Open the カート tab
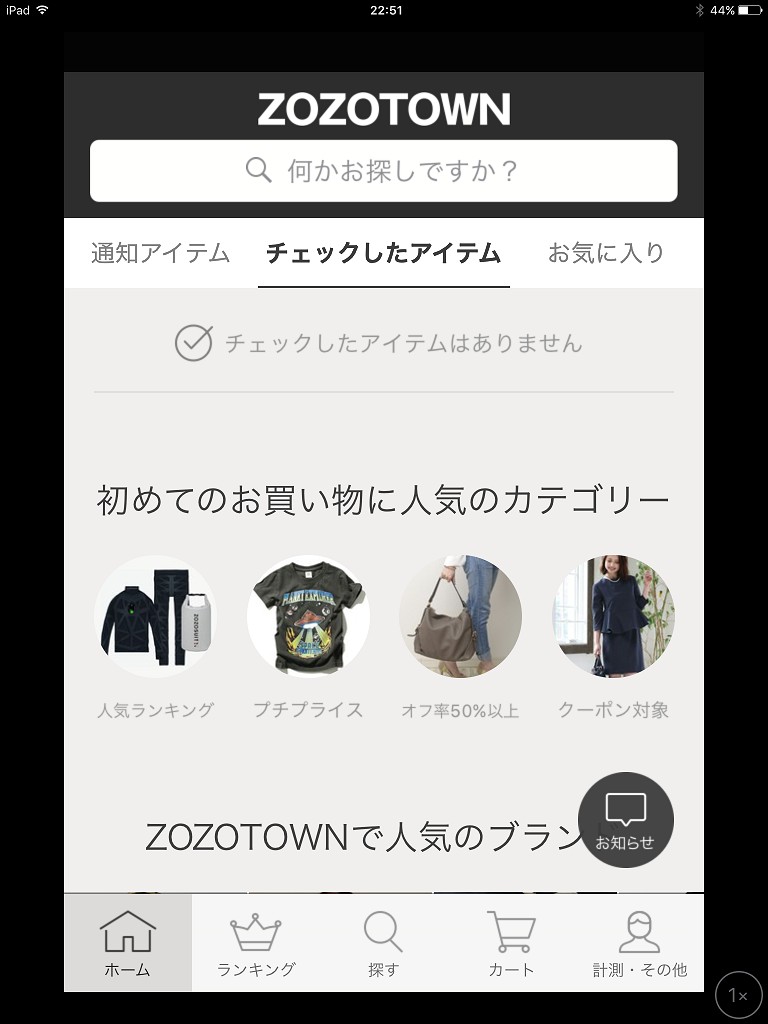This screenshot has height=1024, width=768. [511, 943]
